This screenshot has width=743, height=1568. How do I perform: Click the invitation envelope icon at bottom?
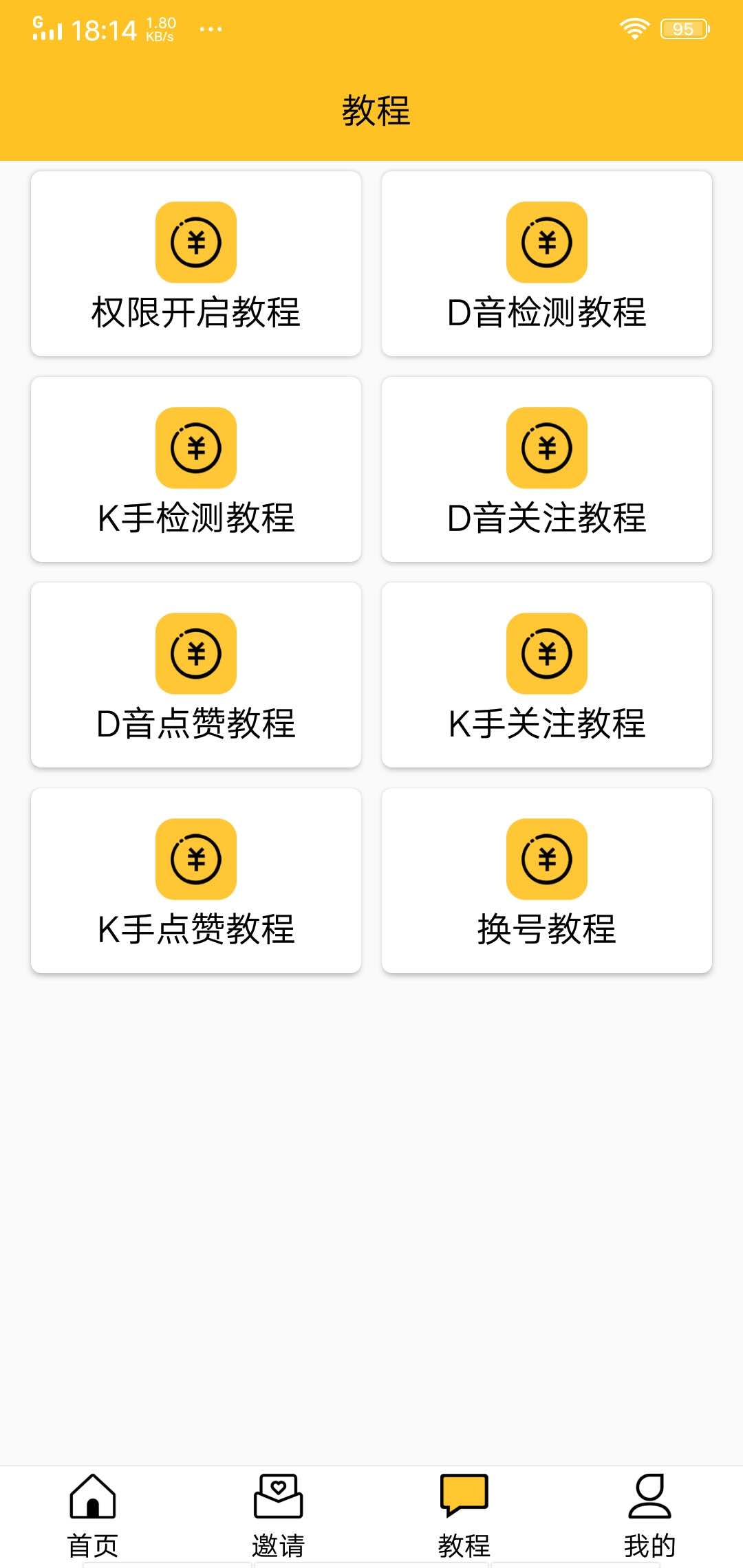278,1497
